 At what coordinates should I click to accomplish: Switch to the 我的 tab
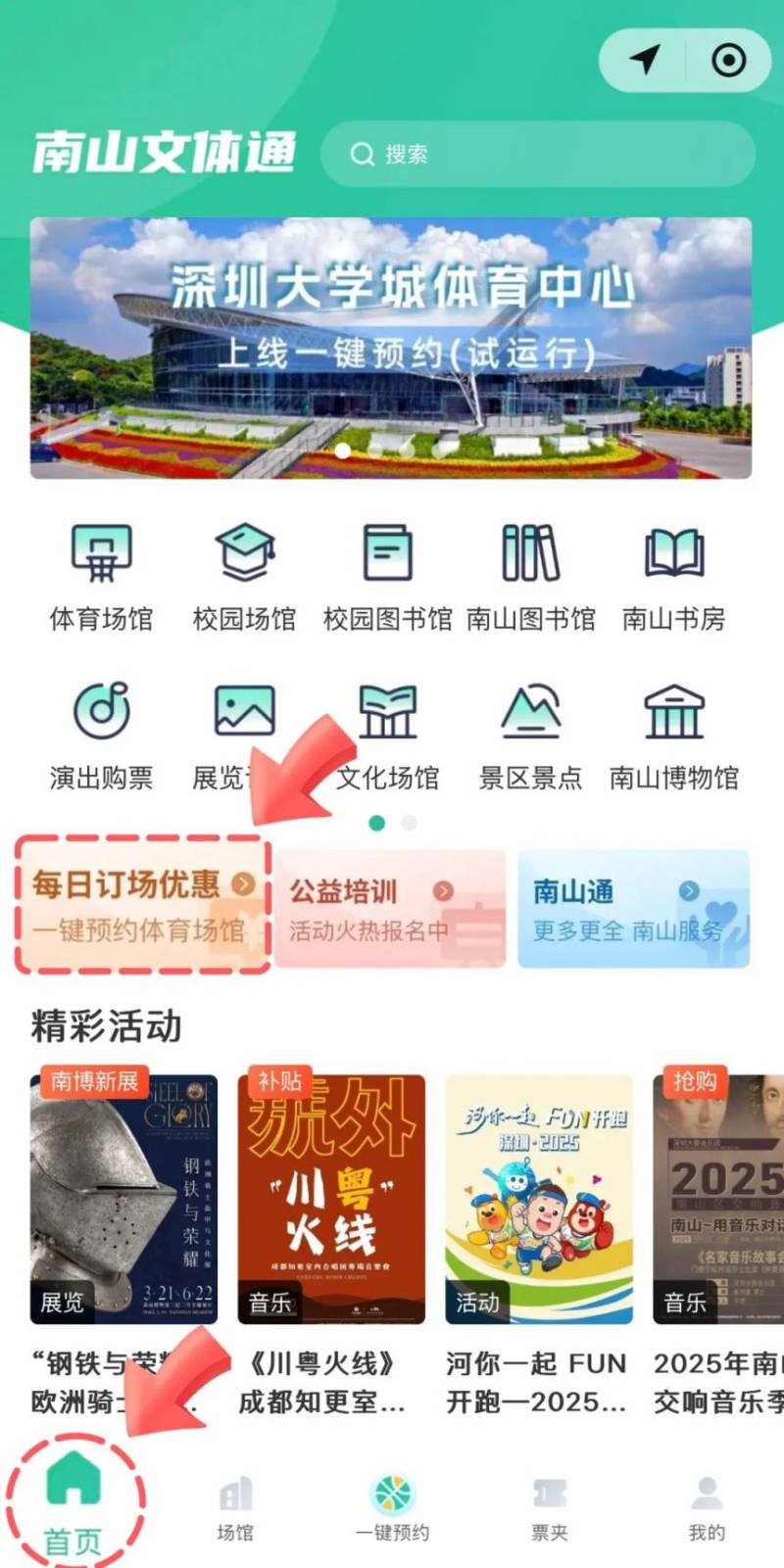[707, 1509]
